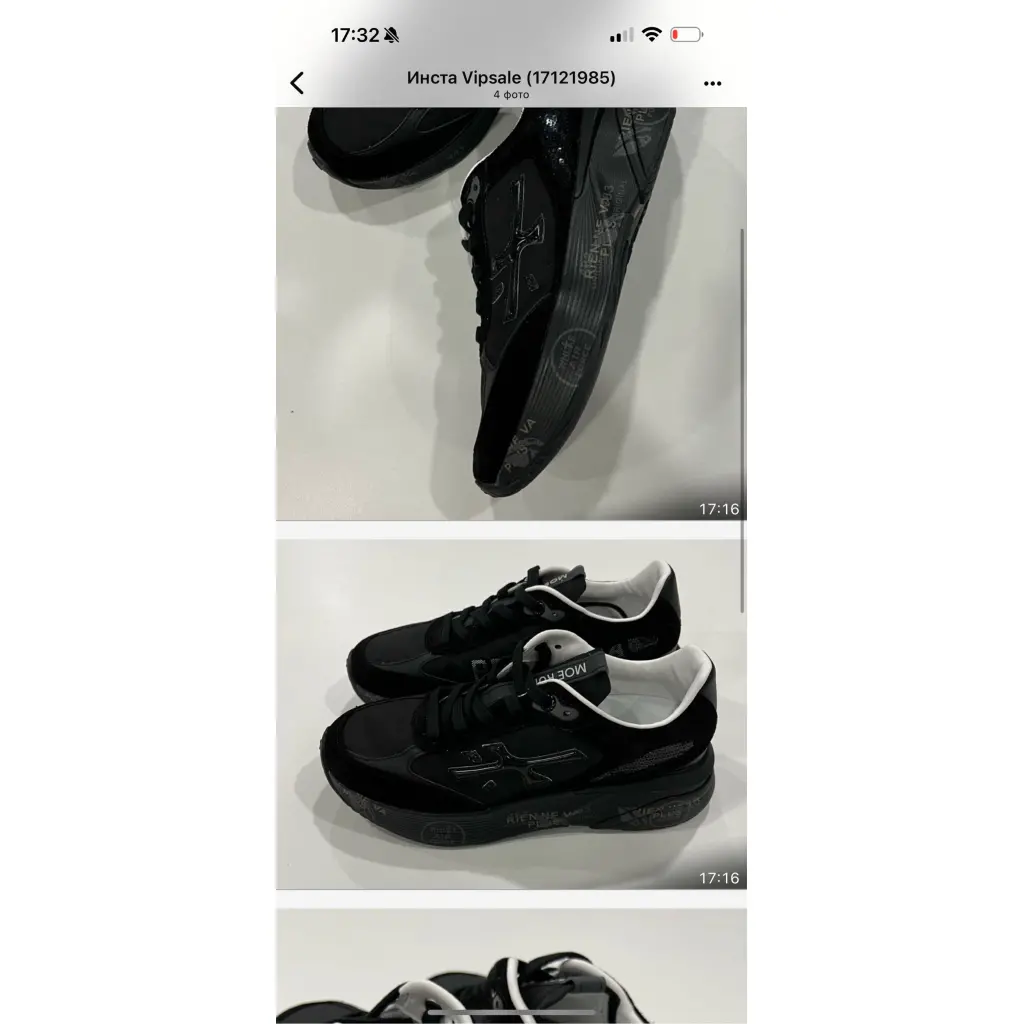Open the close-up sneaker sole photo
This screenshot has height=1024, width=1024.
[x=510, y=314]
